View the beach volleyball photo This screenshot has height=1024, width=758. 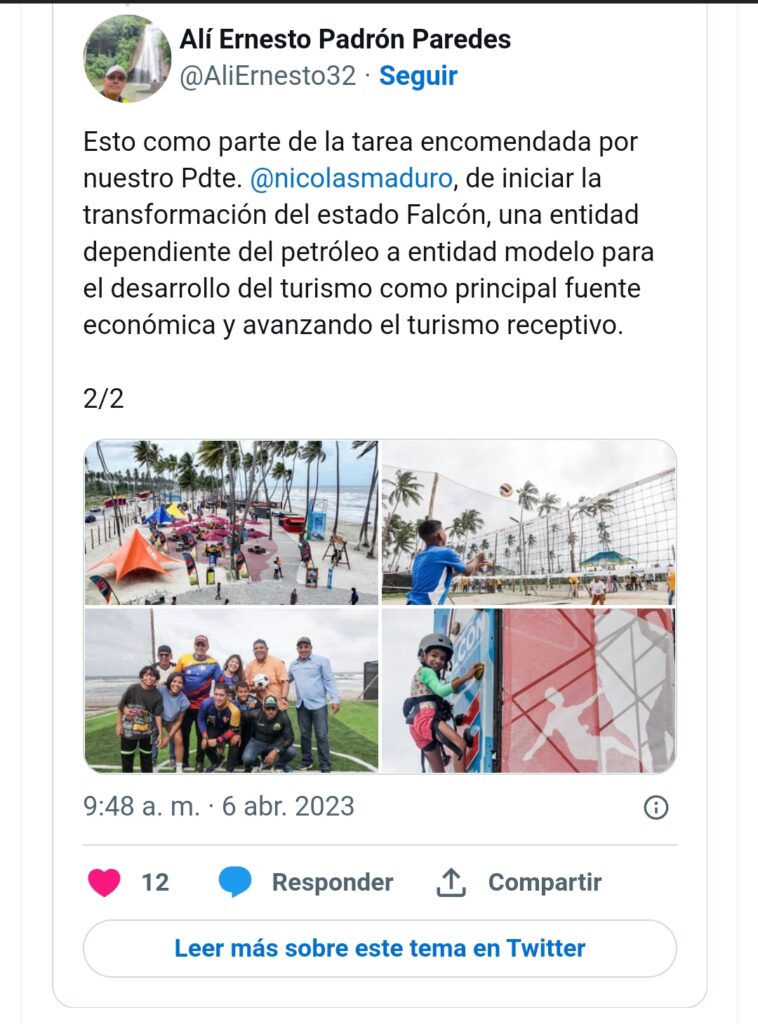(528, 522)
